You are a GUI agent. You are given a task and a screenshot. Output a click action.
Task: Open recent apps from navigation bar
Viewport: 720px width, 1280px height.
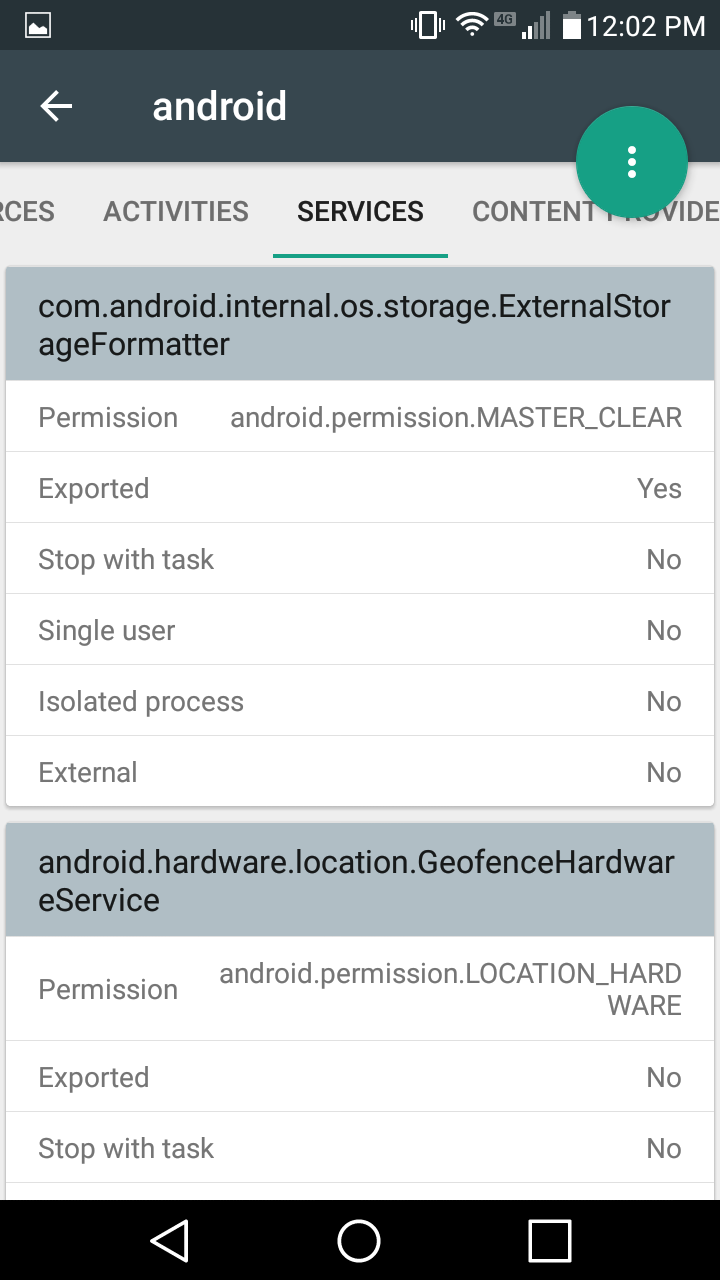[x=550, y=1241]
